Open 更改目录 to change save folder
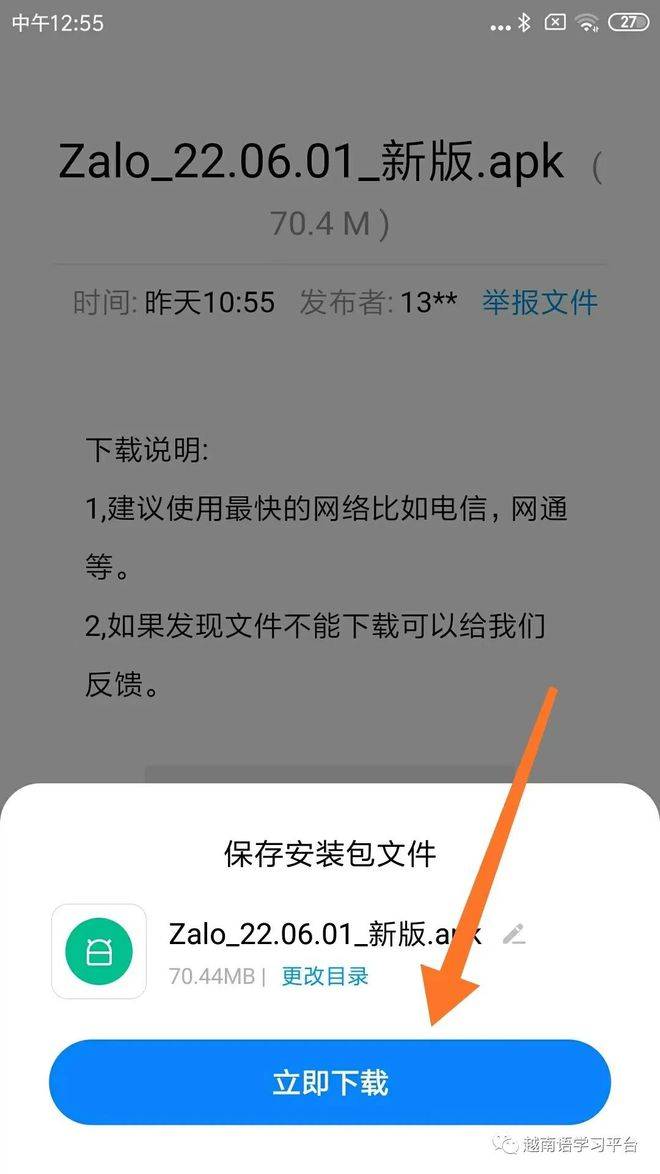 coord(325,976)
